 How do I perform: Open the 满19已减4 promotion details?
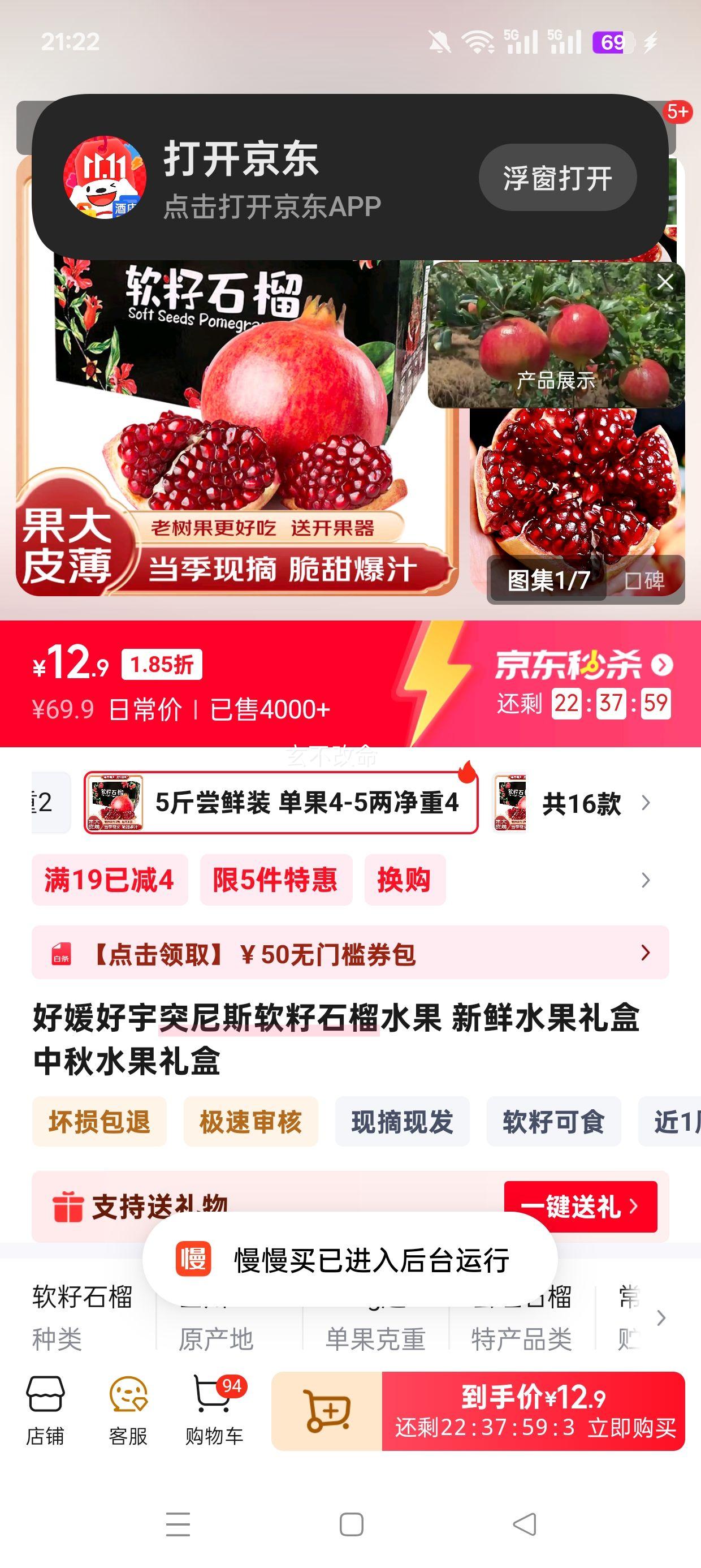coord(110,880)
